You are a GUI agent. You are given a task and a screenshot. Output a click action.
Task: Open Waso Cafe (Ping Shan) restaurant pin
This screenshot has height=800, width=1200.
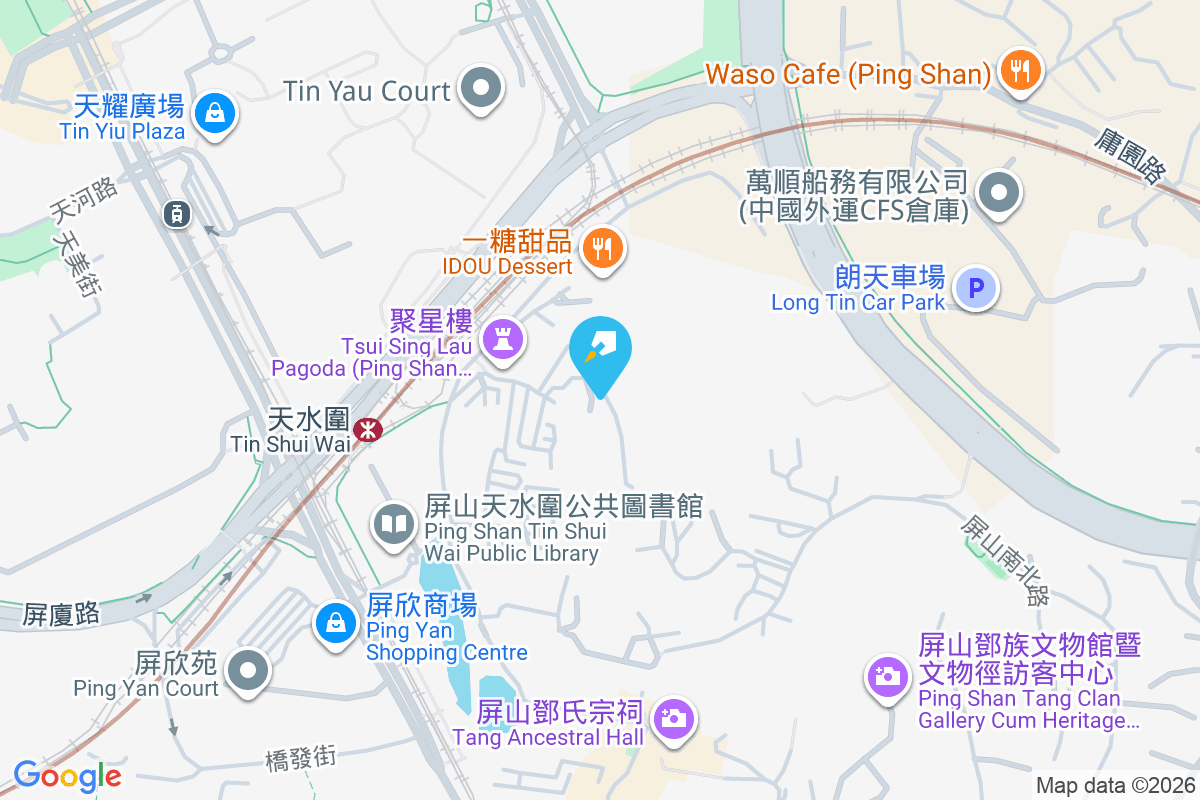pos(1020,71)
